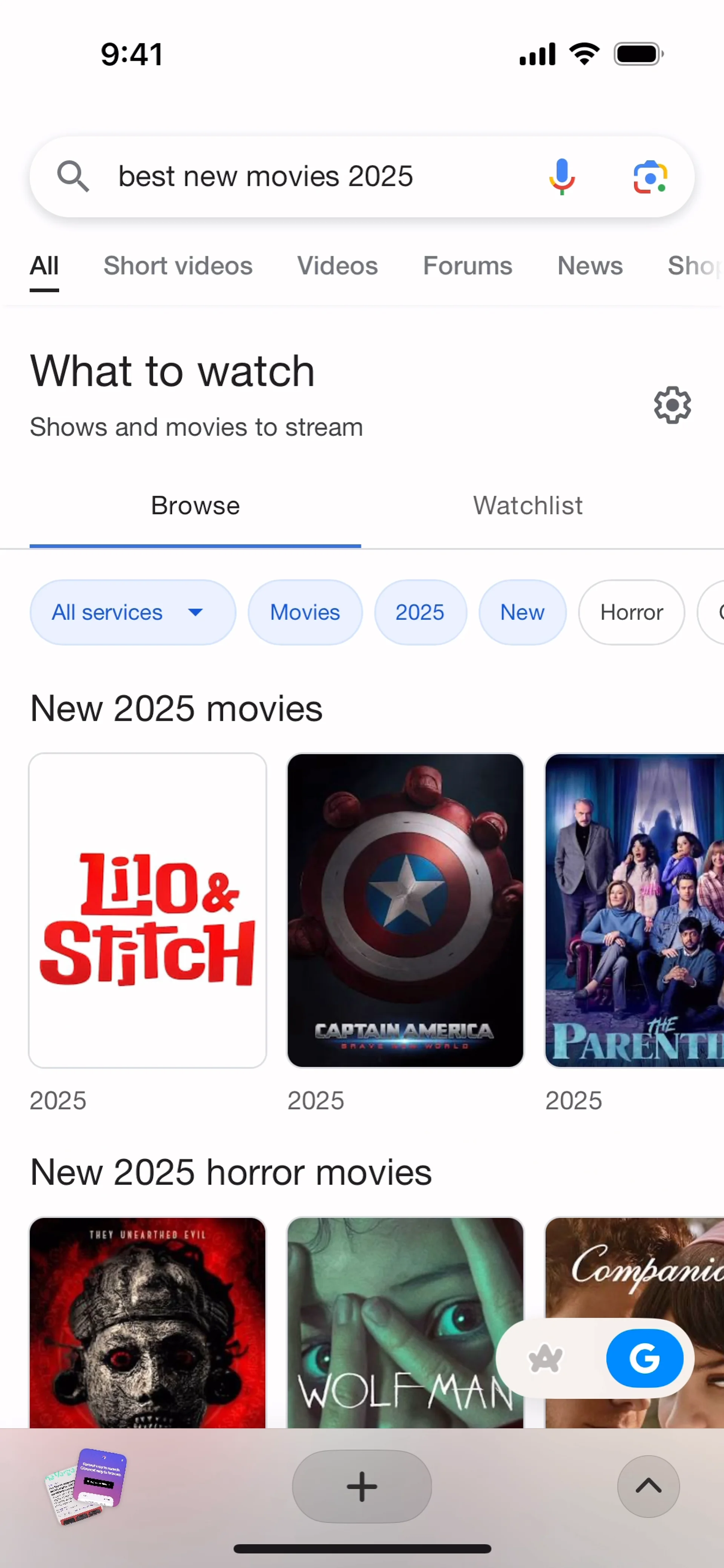Switch to the Videos results tab
724x1568 pixels.
(x=337, y=266)
